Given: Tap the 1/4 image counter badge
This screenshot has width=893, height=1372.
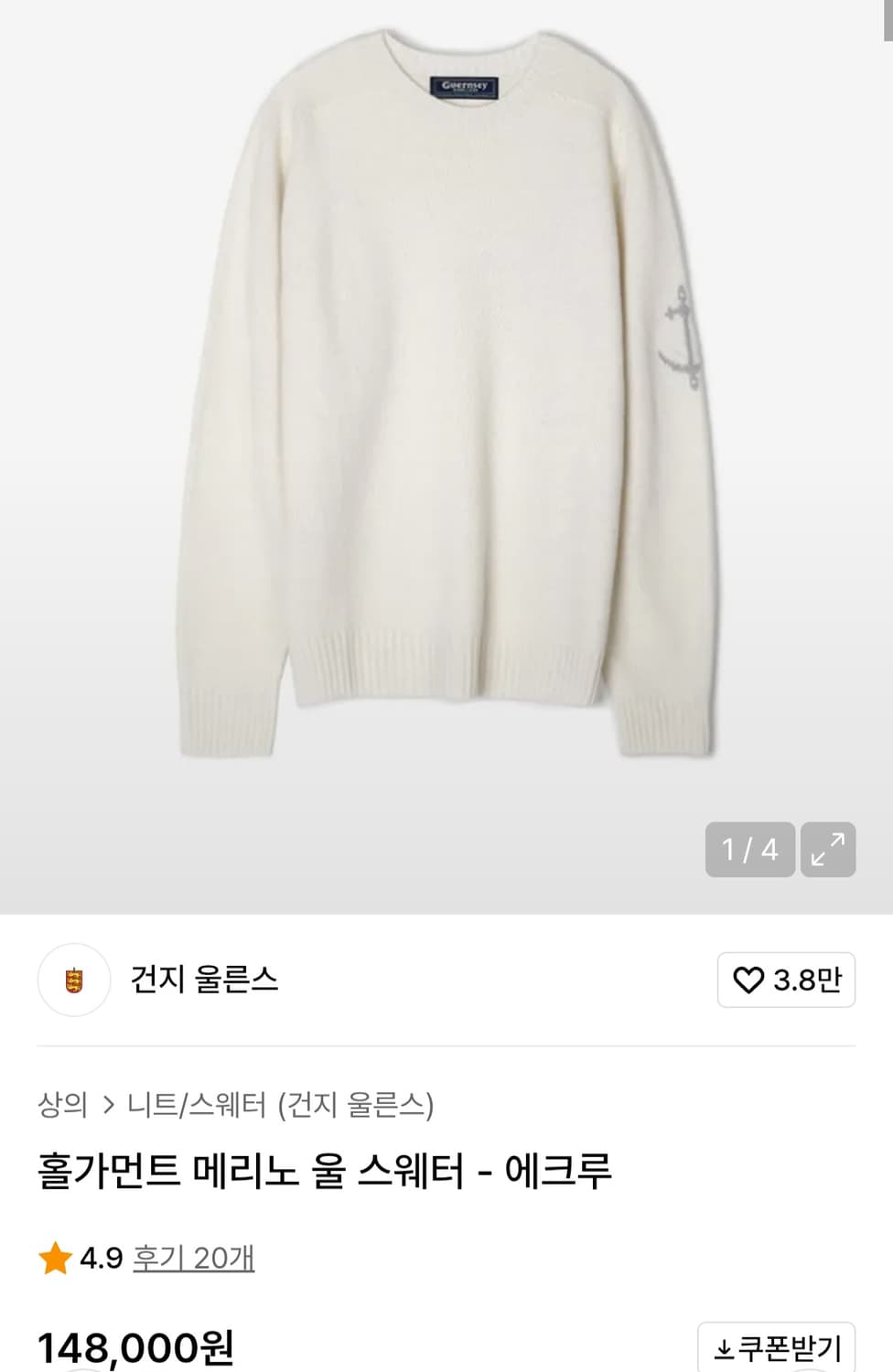Looking at the screenshot, I should pos(750,851).
